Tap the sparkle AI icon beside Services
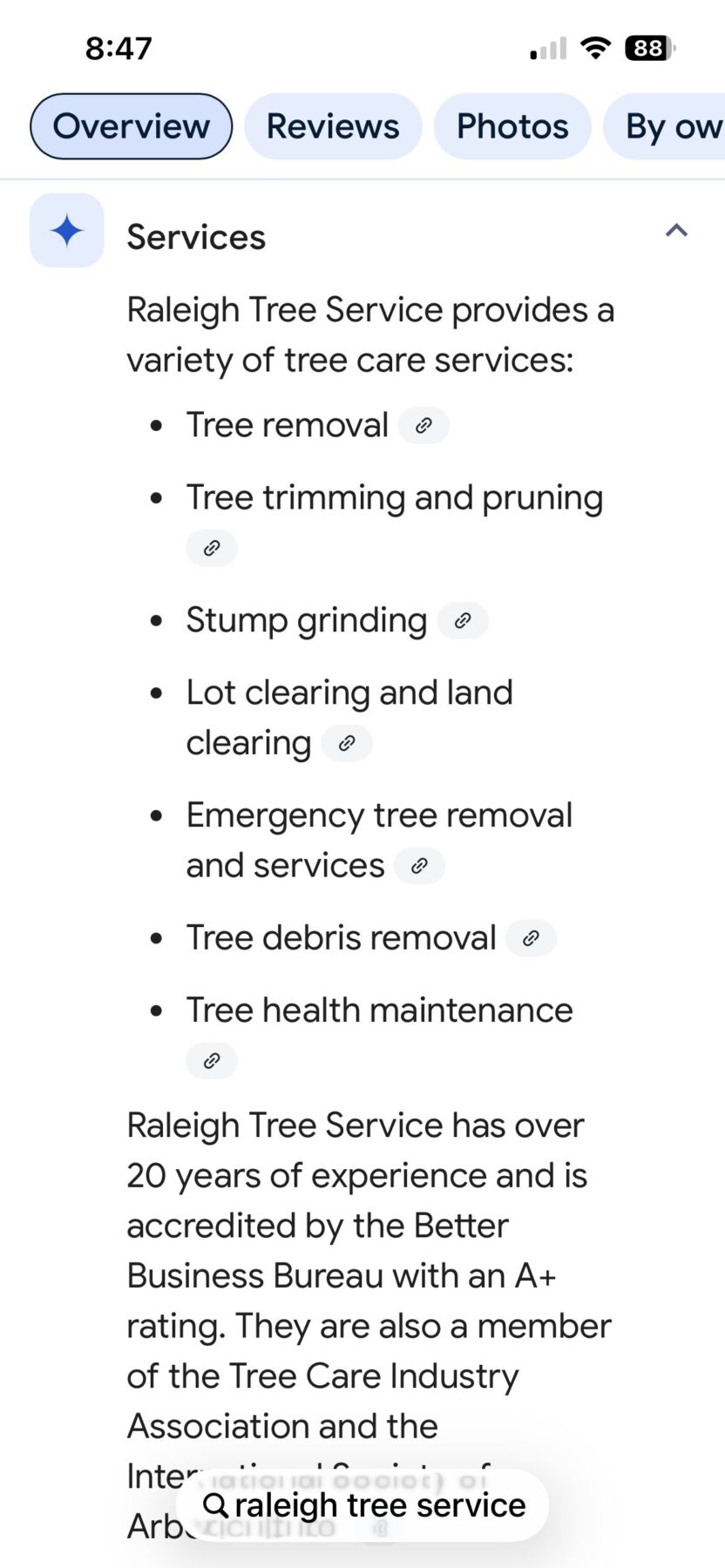This screenshot has width=725, height=1568. 66,231
